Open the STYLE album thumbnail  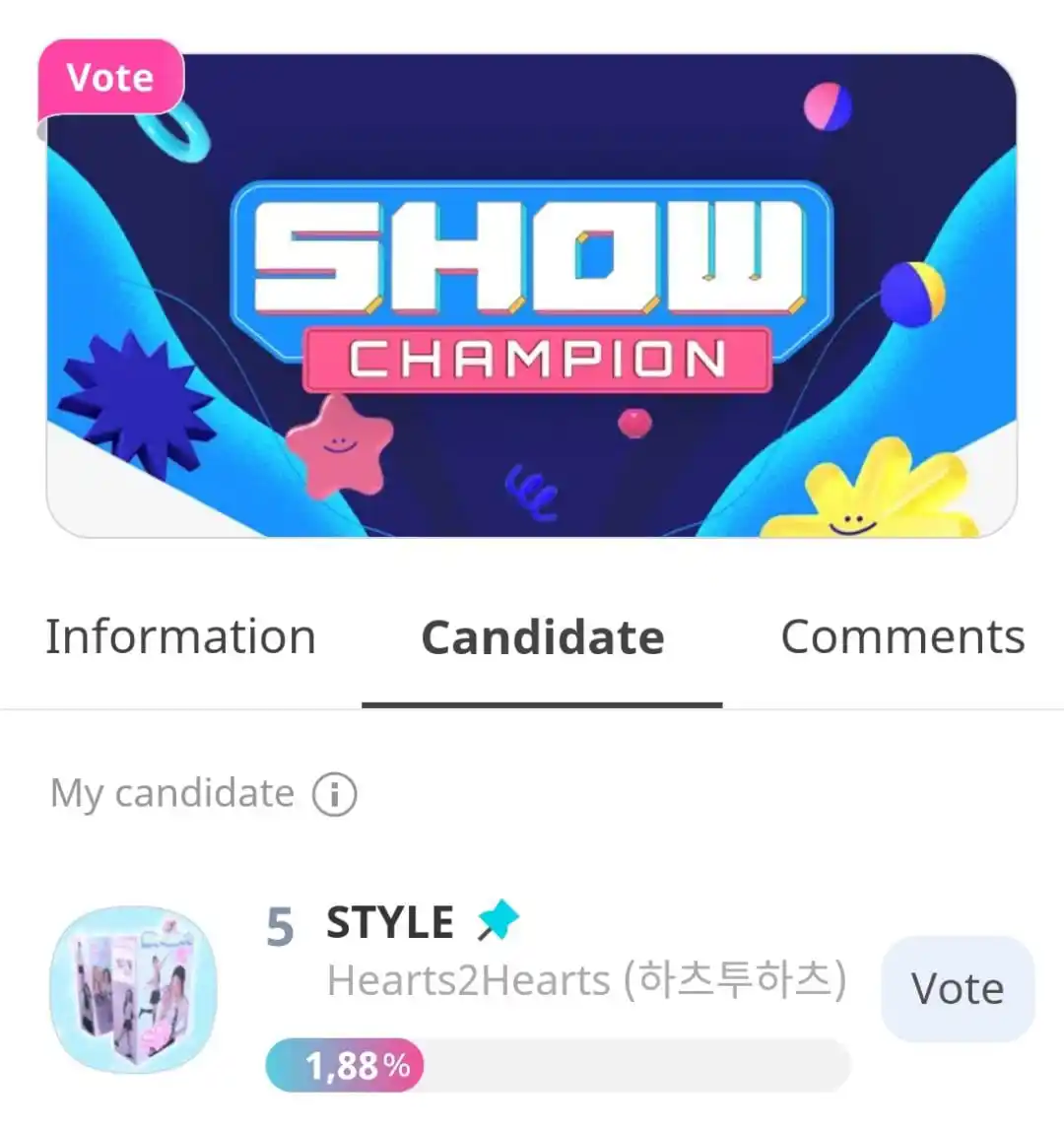tap(134, 990)
